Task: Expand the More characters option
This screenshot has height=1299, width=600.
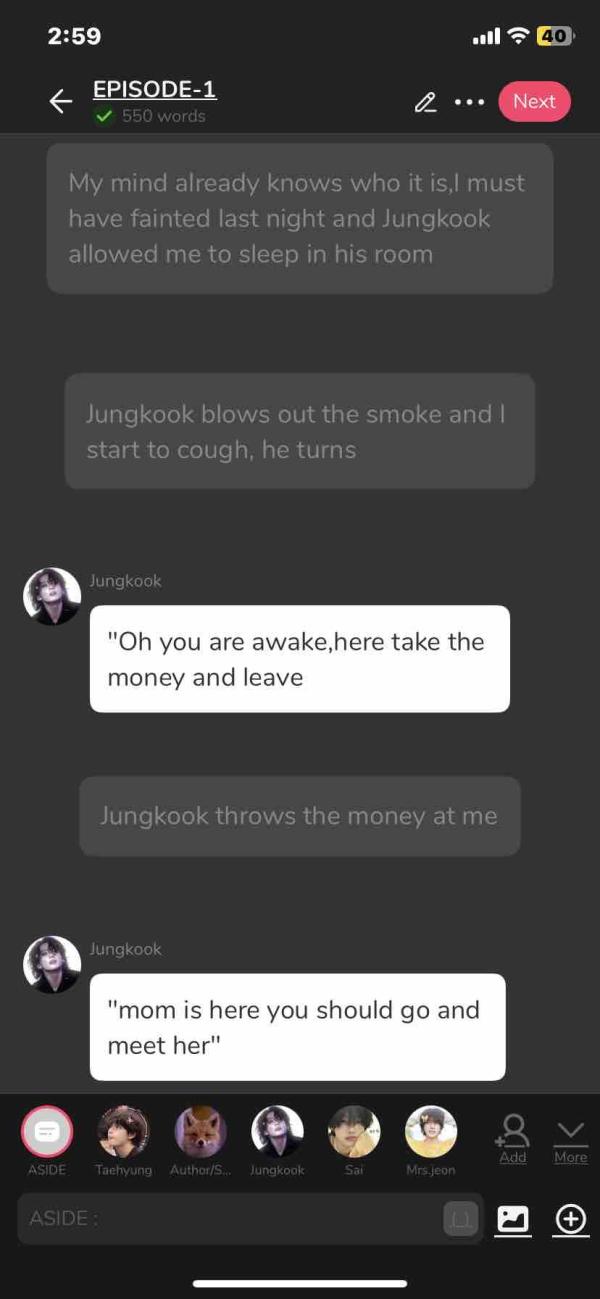Action: pyautogui.click(x=571, y=1140)
